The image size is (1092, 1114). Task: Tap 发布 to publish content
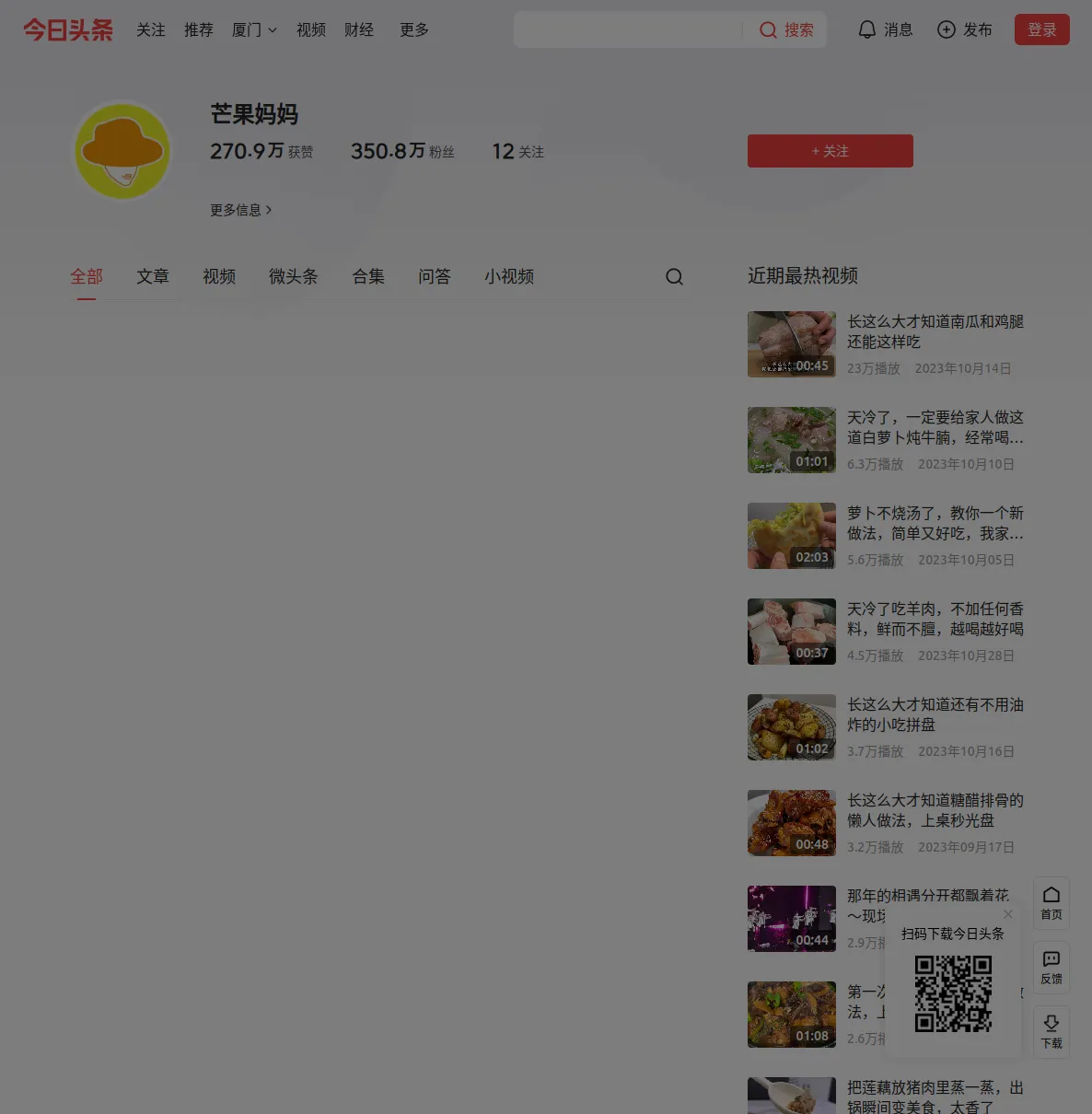pos(965,30)
